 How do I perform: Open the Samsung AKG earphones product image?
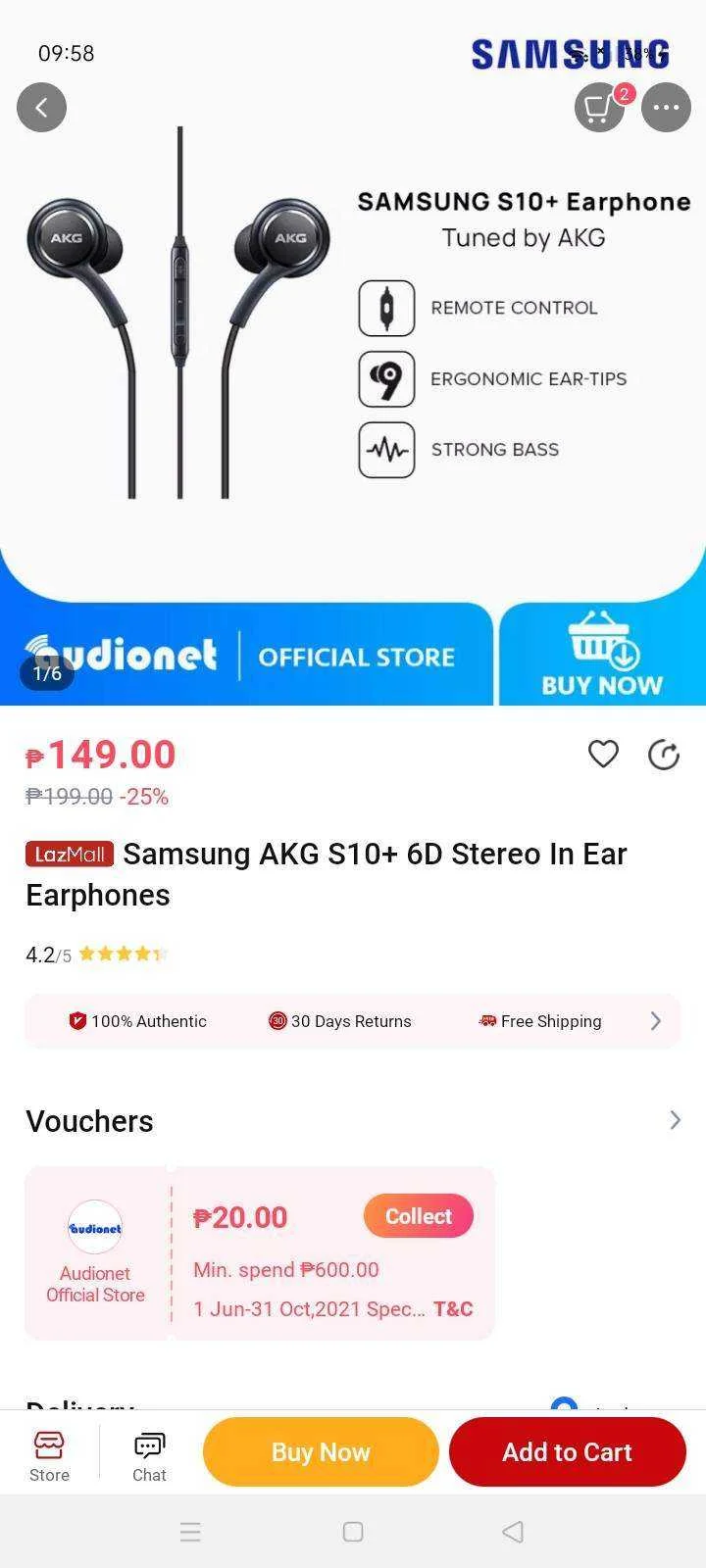tap(353, 353)
